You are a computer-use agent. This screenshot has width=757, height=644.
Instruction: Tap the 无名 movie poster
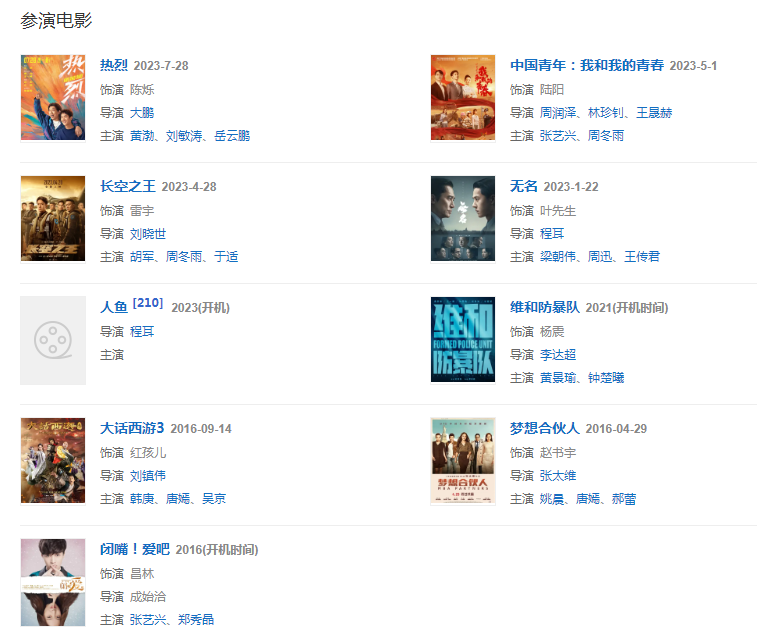click(x=462, y=218)
